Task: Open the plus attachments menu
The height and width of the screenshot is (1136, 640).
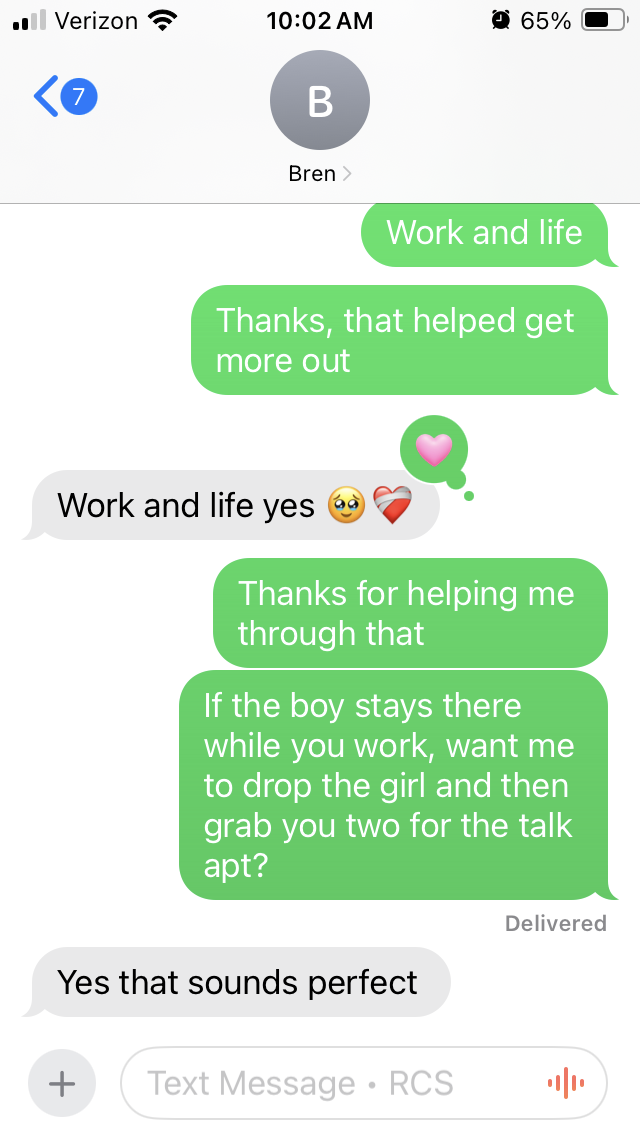Action: 62,1083
